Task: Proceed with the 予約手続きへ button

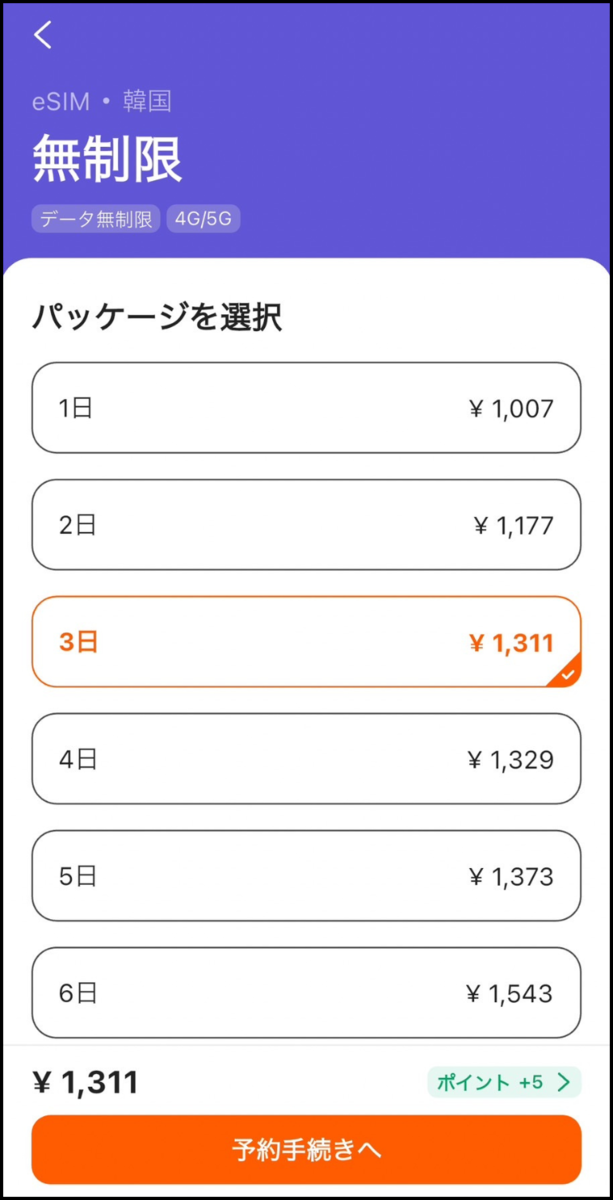Action: (x=306, y=1150)
